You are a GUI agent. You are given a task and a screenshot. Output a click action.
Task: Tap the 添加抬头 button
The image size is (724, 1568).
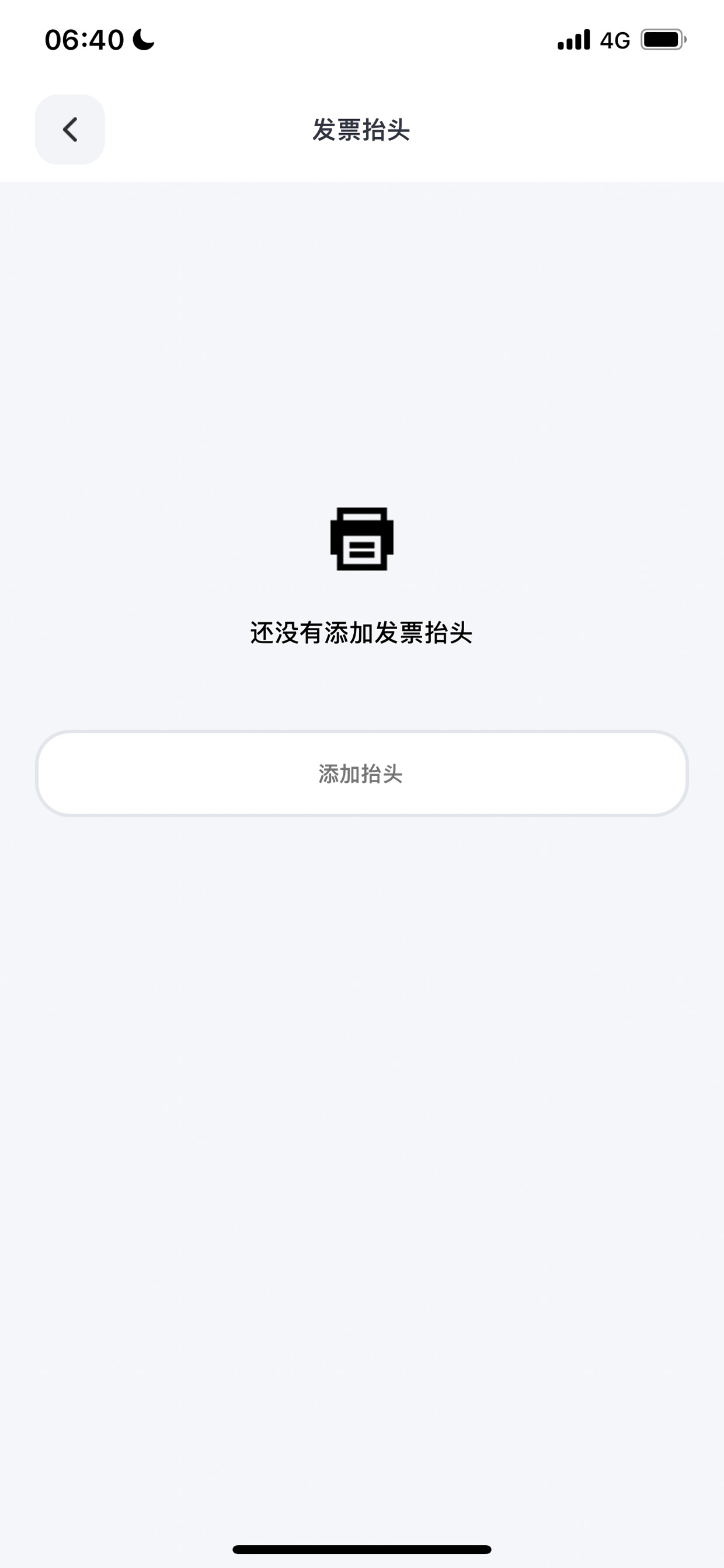coord(361,773)
